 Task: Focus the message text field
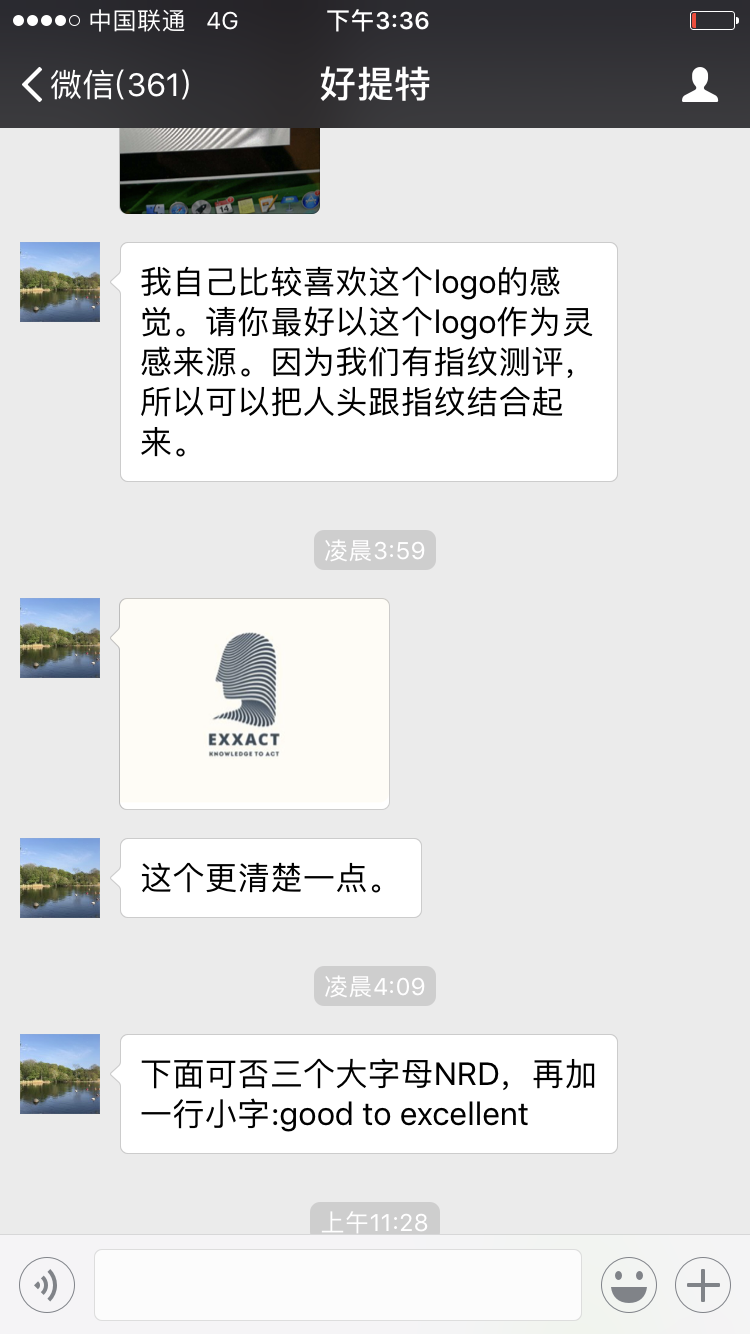(x=338, y=1284)
